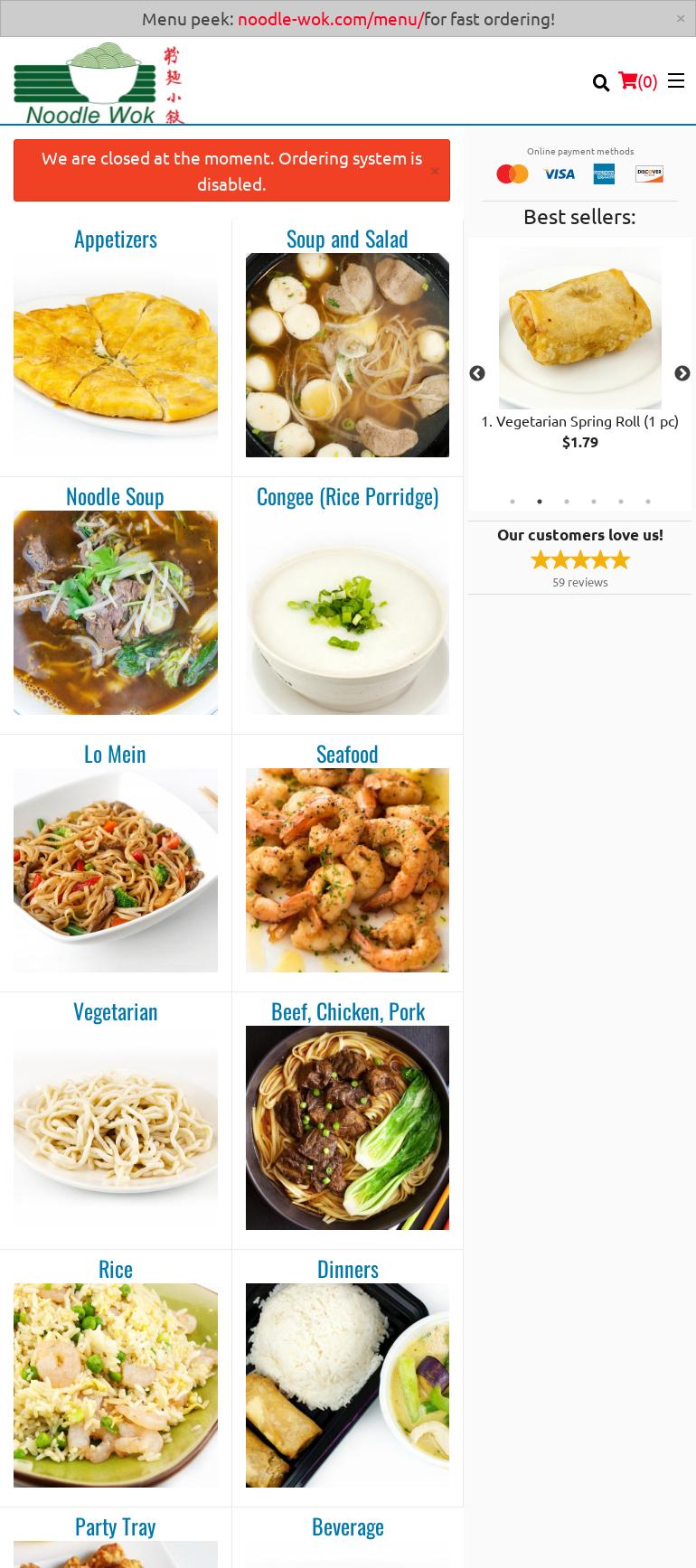Screen dimensions: 696x1568
Task: Go to the previous best seller
Action: click(477, 373)
